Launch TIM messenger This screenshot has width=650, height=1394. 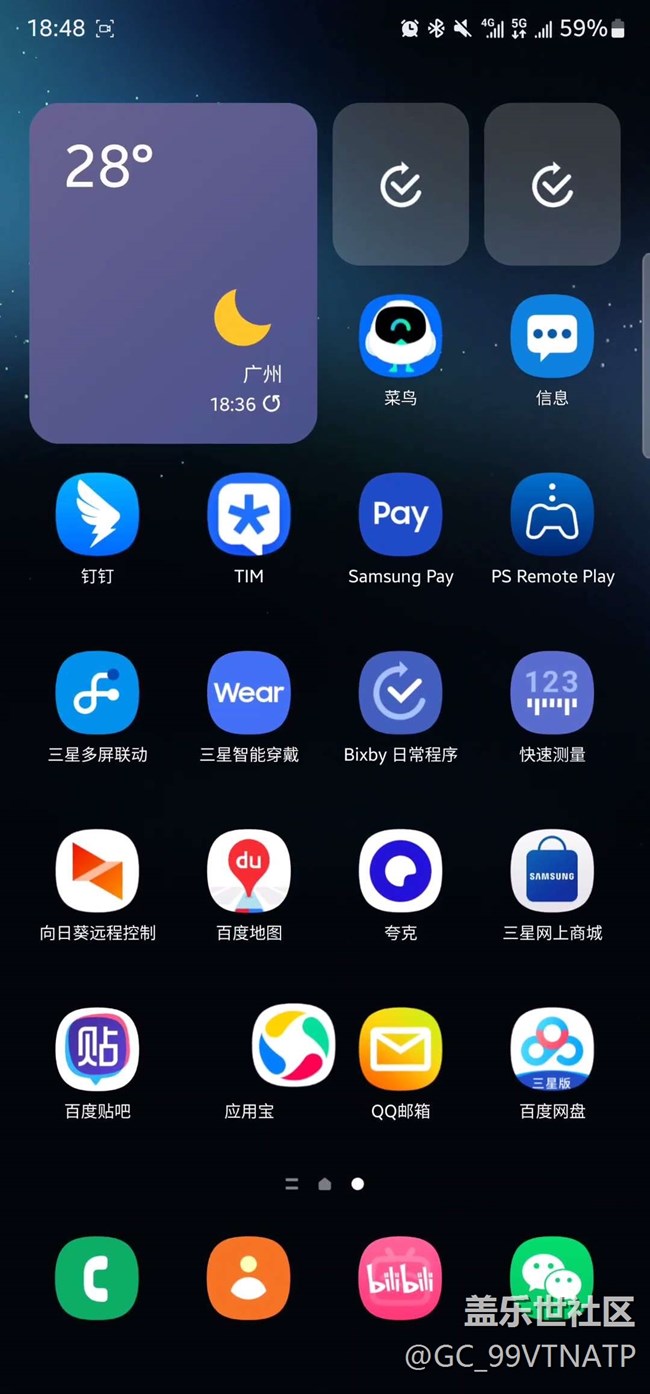coord(249,514)
